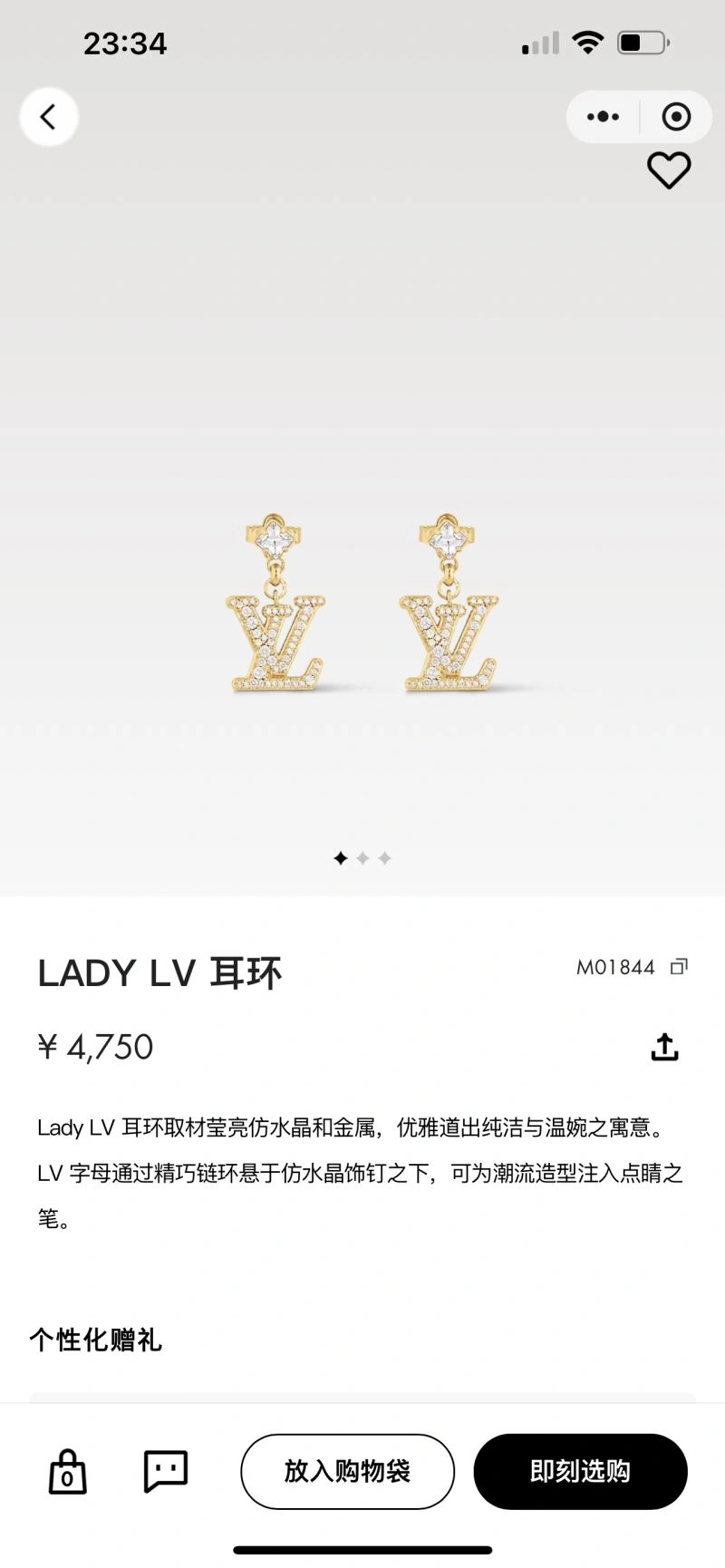This screenshot has height=1568, width=725.
Task: Buy now with 即刻选购
Action: 580,1471
